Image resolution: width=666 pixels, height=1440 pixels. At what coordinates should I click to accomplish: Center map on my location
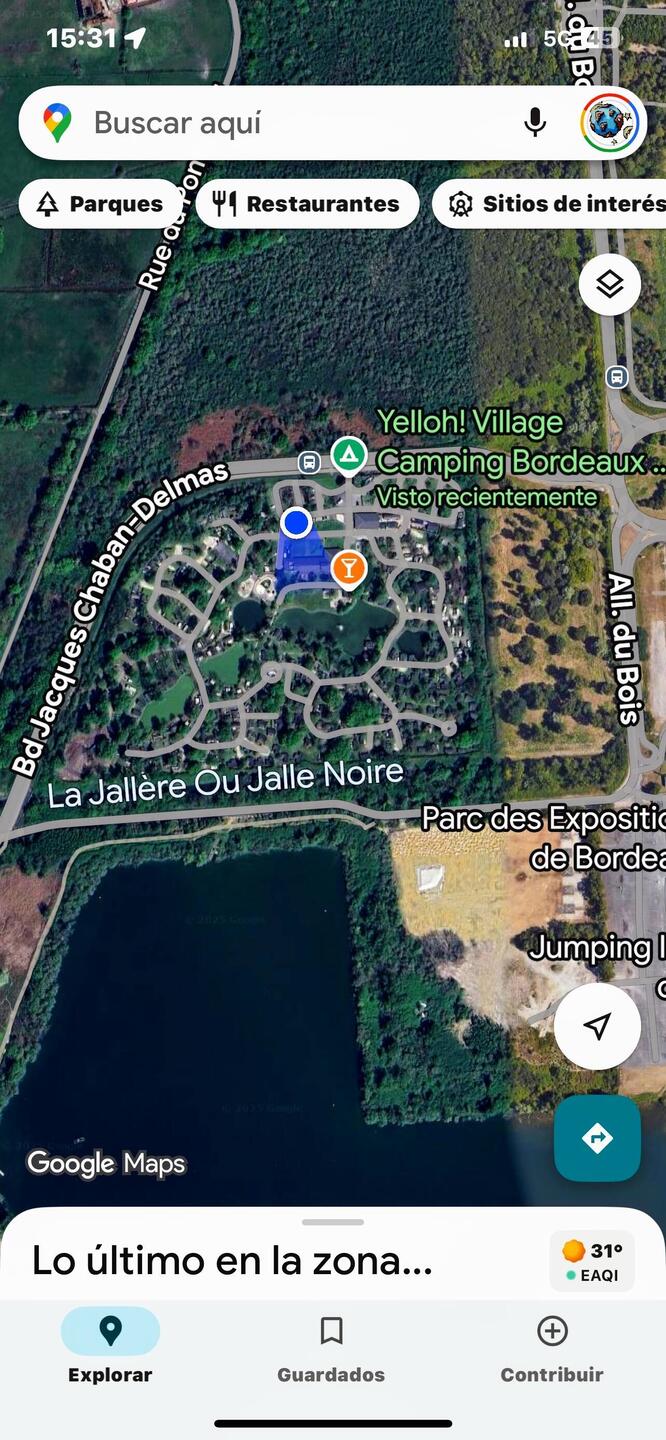(x=597, y=1027)
